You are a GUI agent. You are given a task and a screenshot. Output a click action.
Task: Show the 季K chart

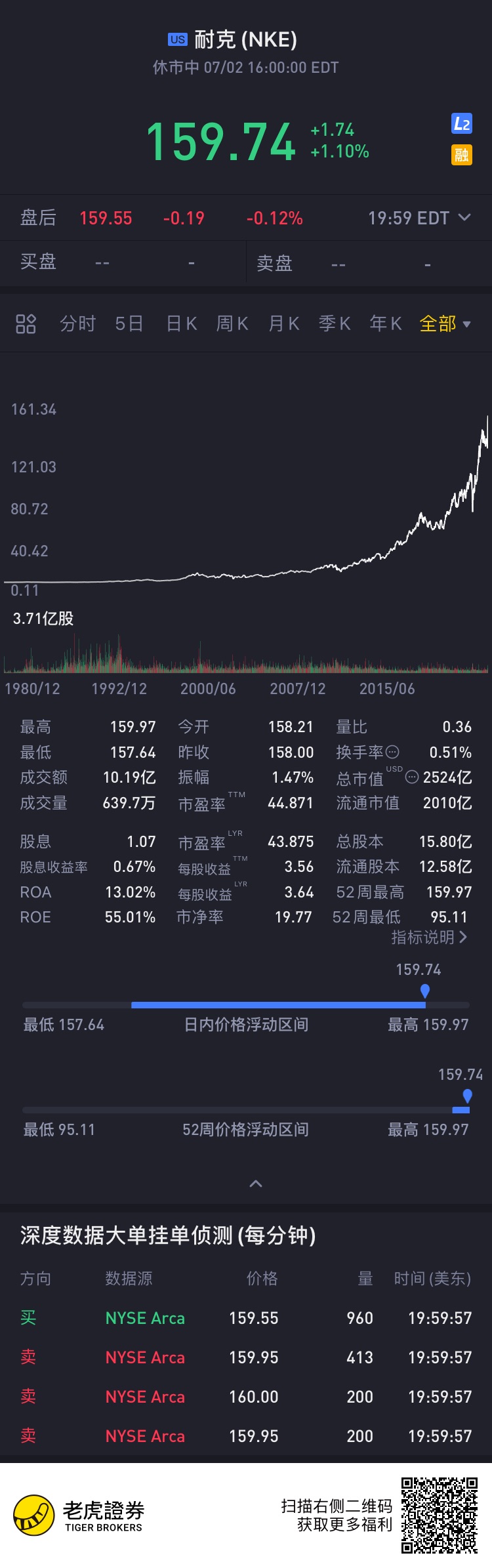pyautogui.click(x=335, y=323)
